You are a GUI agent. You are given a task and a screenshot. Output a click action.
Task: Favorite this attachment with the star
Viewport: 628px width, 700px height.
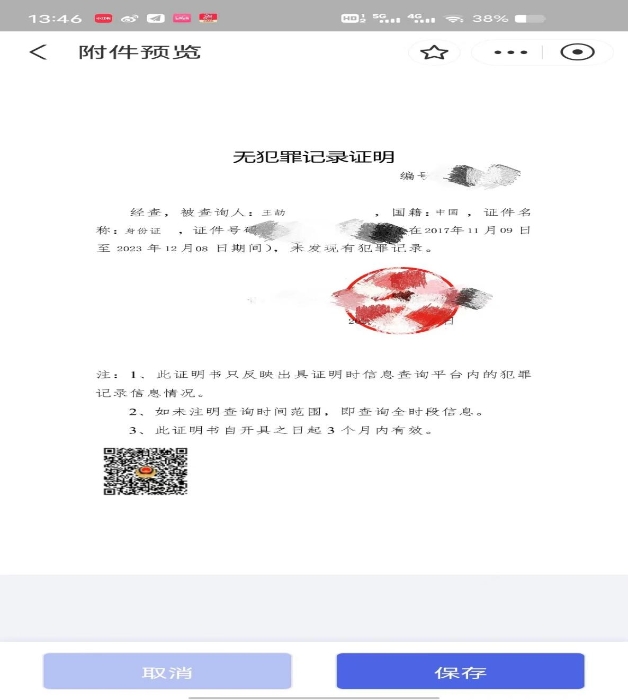[433, 53]
